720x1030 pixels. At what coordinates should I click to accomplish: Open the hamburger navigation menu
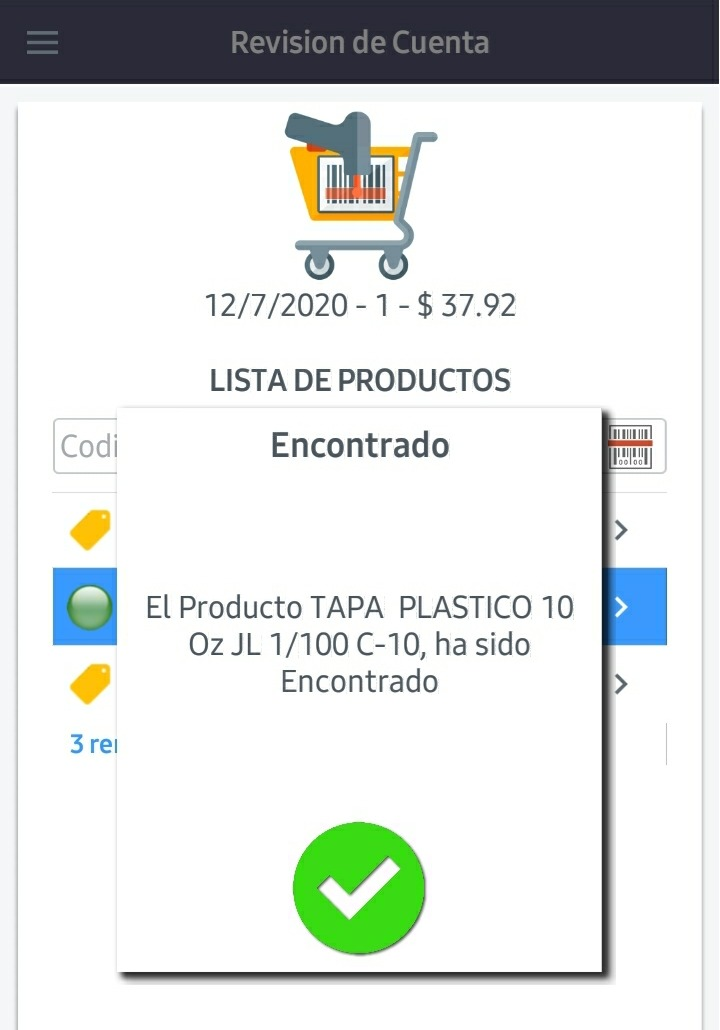[41, 42]
